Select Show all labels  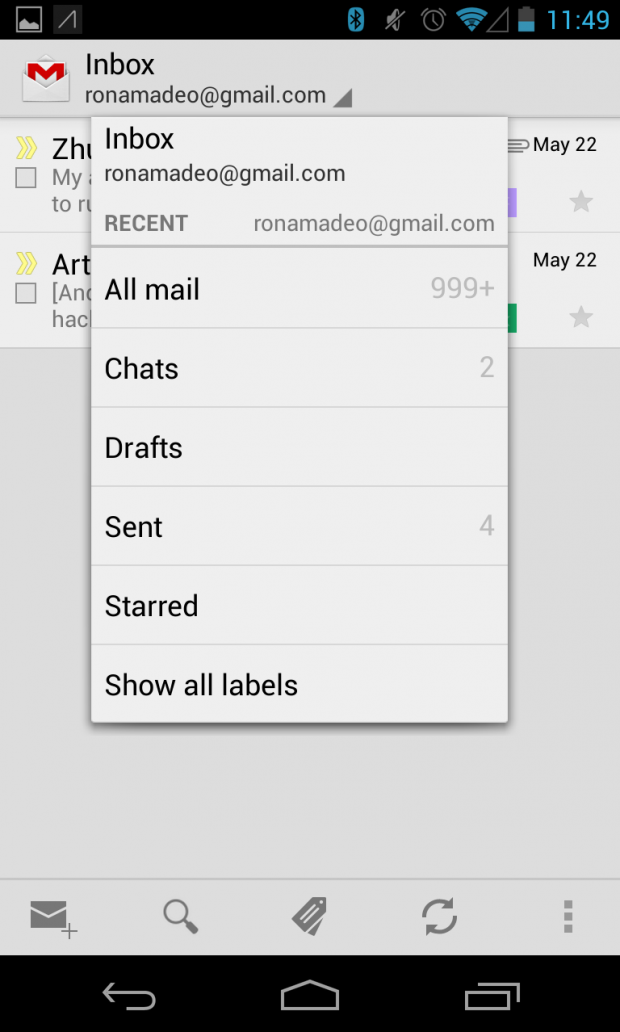coord(298,685)
